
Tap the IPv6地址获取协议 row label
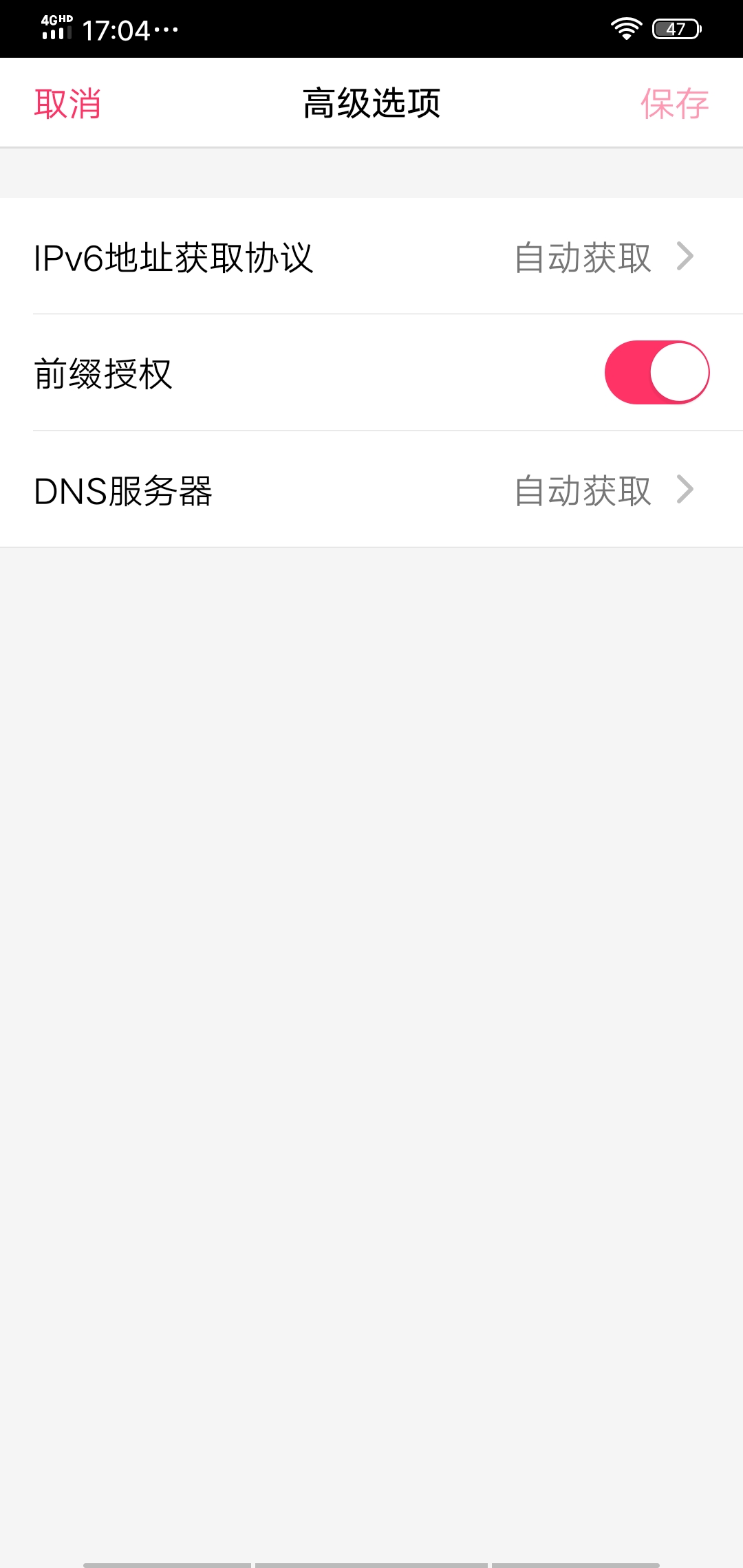[x=175, y=257]
